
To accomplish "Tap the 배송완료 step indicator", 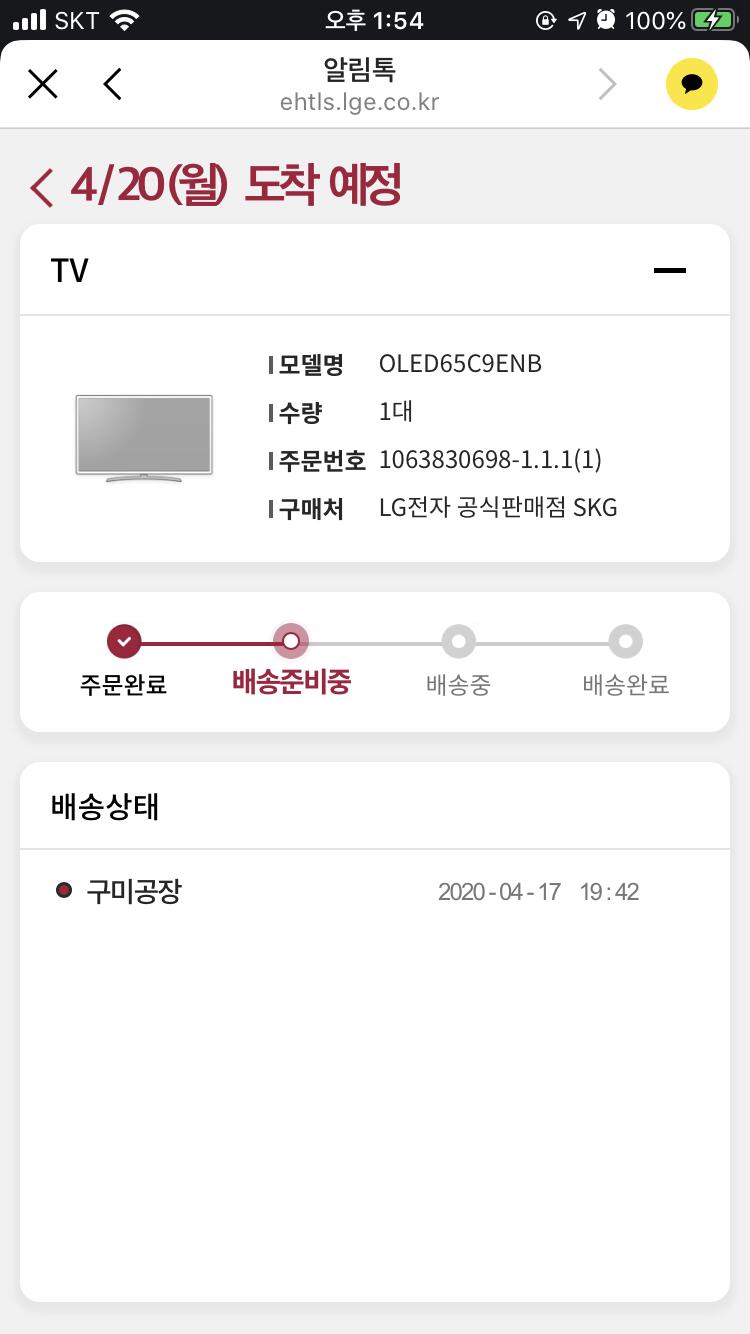I will (625, 641).
